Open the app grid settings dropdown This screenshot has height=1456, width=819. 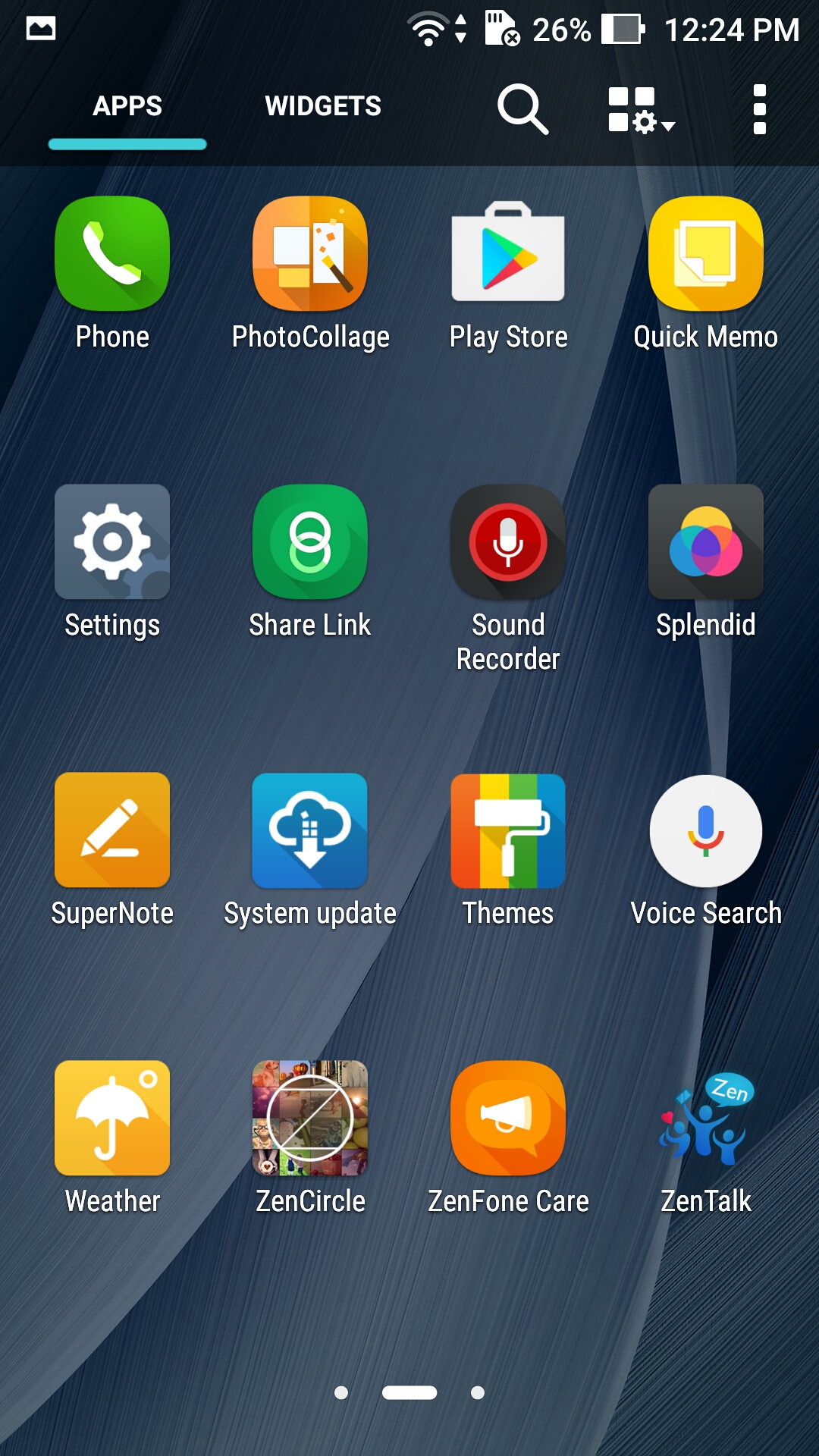(x=641, y=110)
